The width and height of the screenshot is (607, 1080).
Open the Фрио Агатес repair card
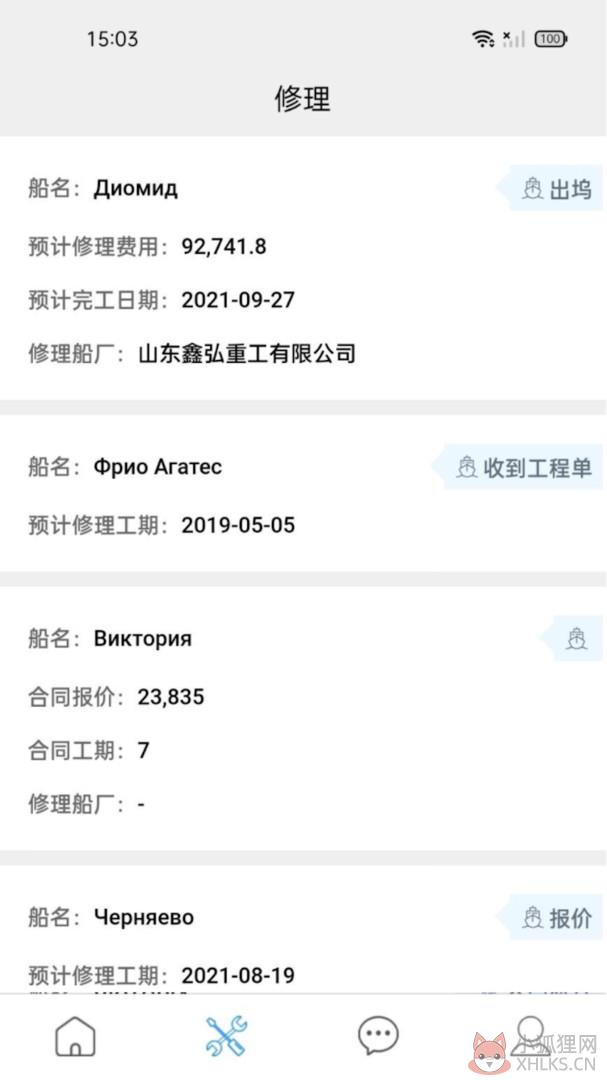click(x=303, y=493)
